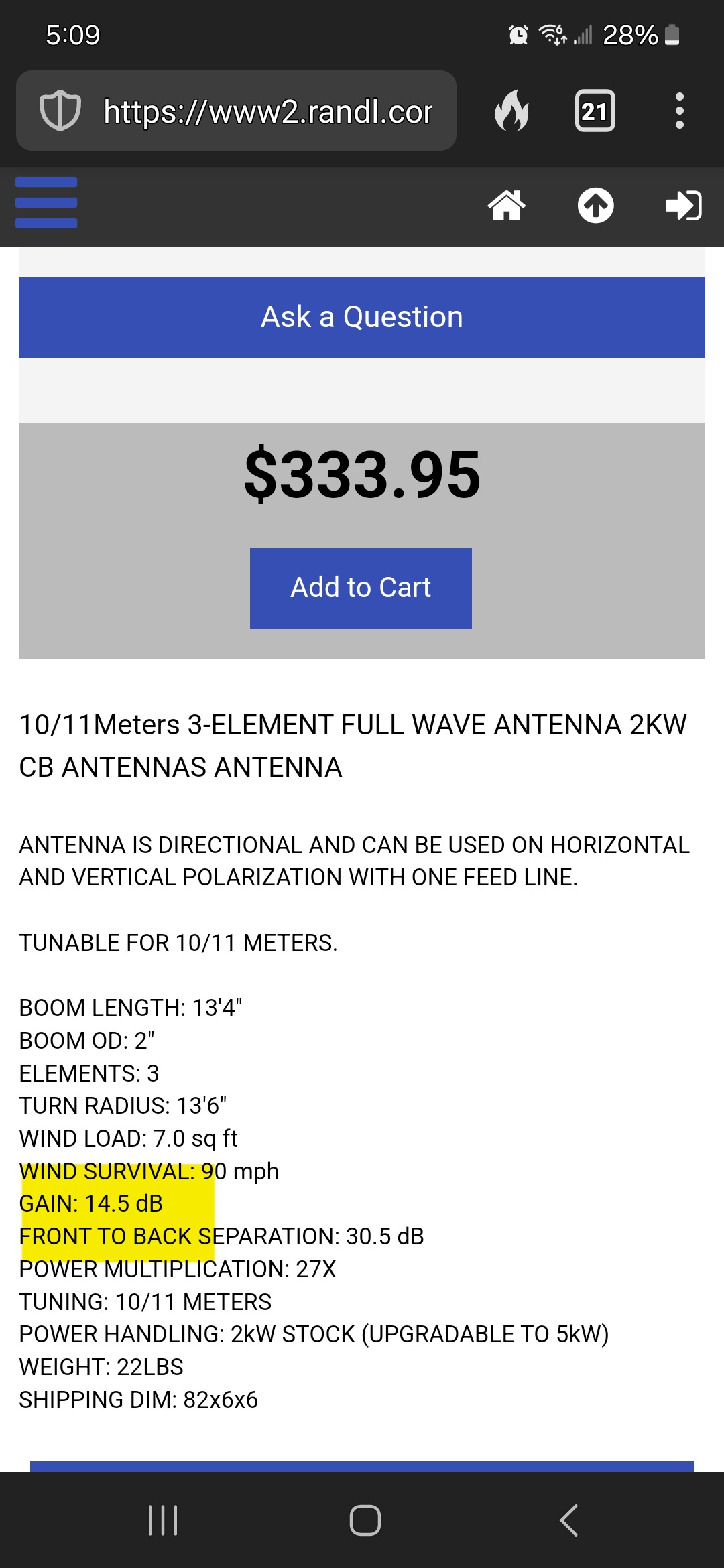724x1568 pixels.
Task: Open the account login arrow icon
Action: [682, 206]
